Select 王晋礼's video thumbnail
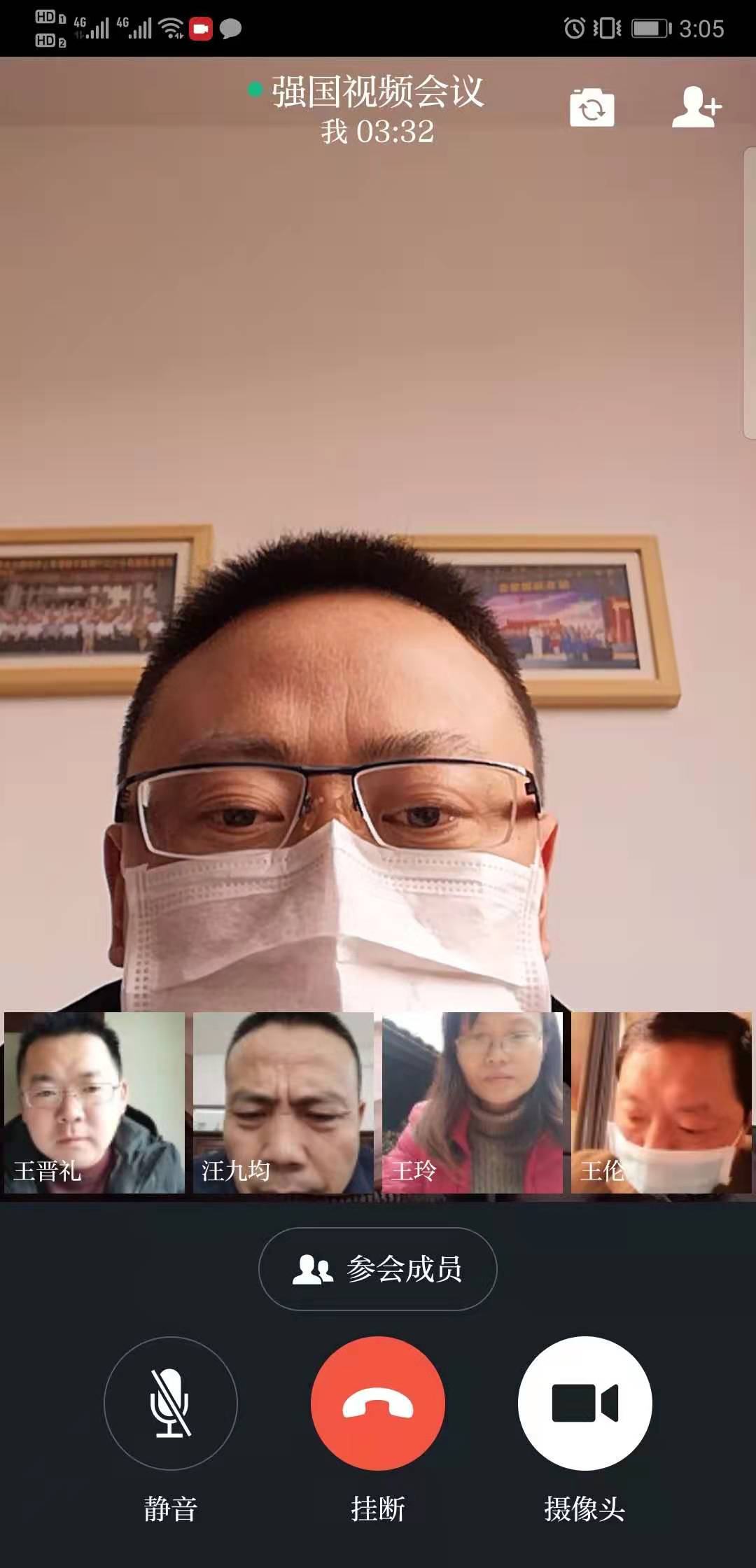Image resolution: width=756 pixels, height=1568 pixels. pyautogui.click(x=94, y=1102)
